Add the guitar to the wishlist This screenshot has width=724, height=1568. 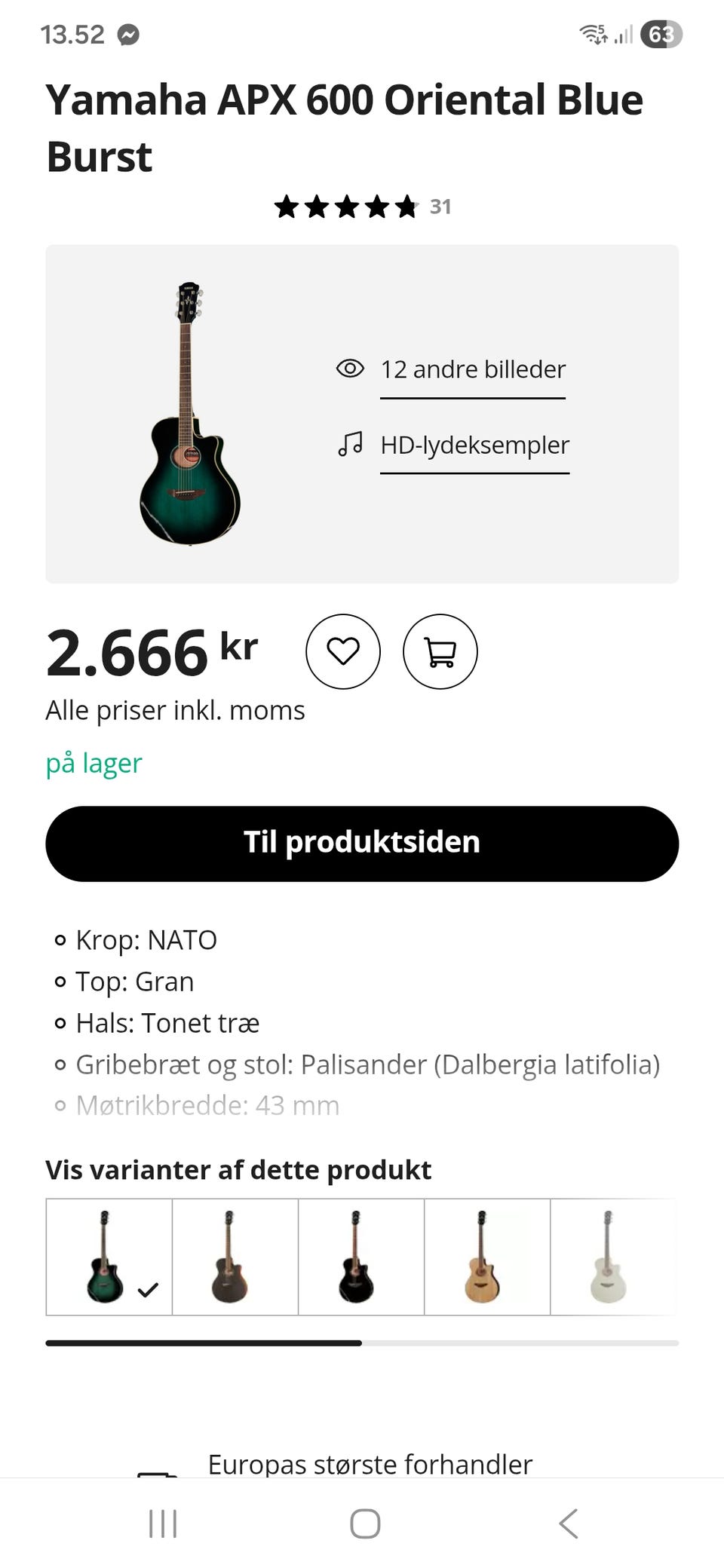tap(342, 651)
